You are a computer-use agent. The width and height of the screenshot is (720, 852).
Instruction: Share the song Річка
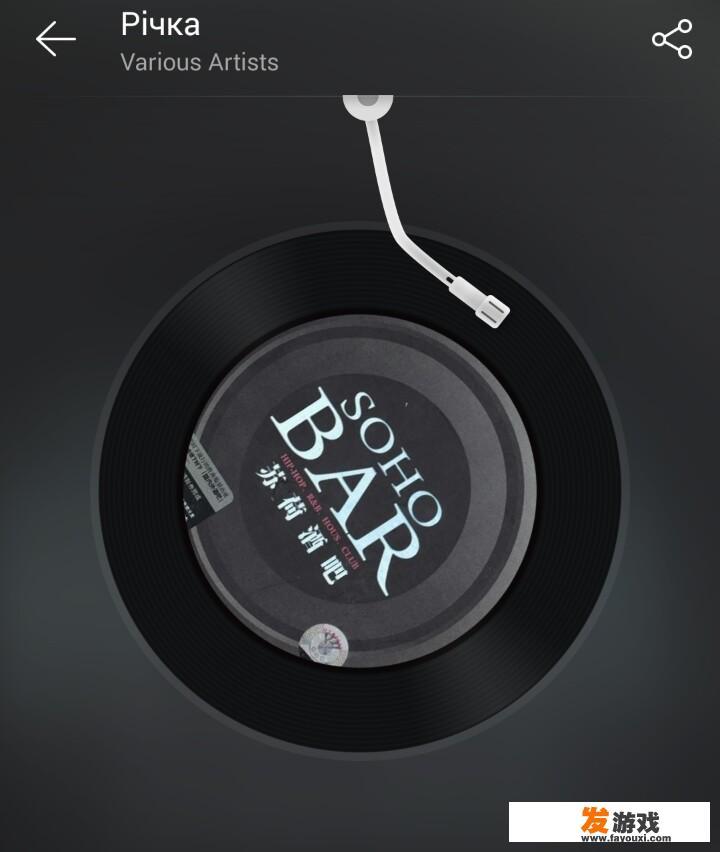(x=672, y=39)
